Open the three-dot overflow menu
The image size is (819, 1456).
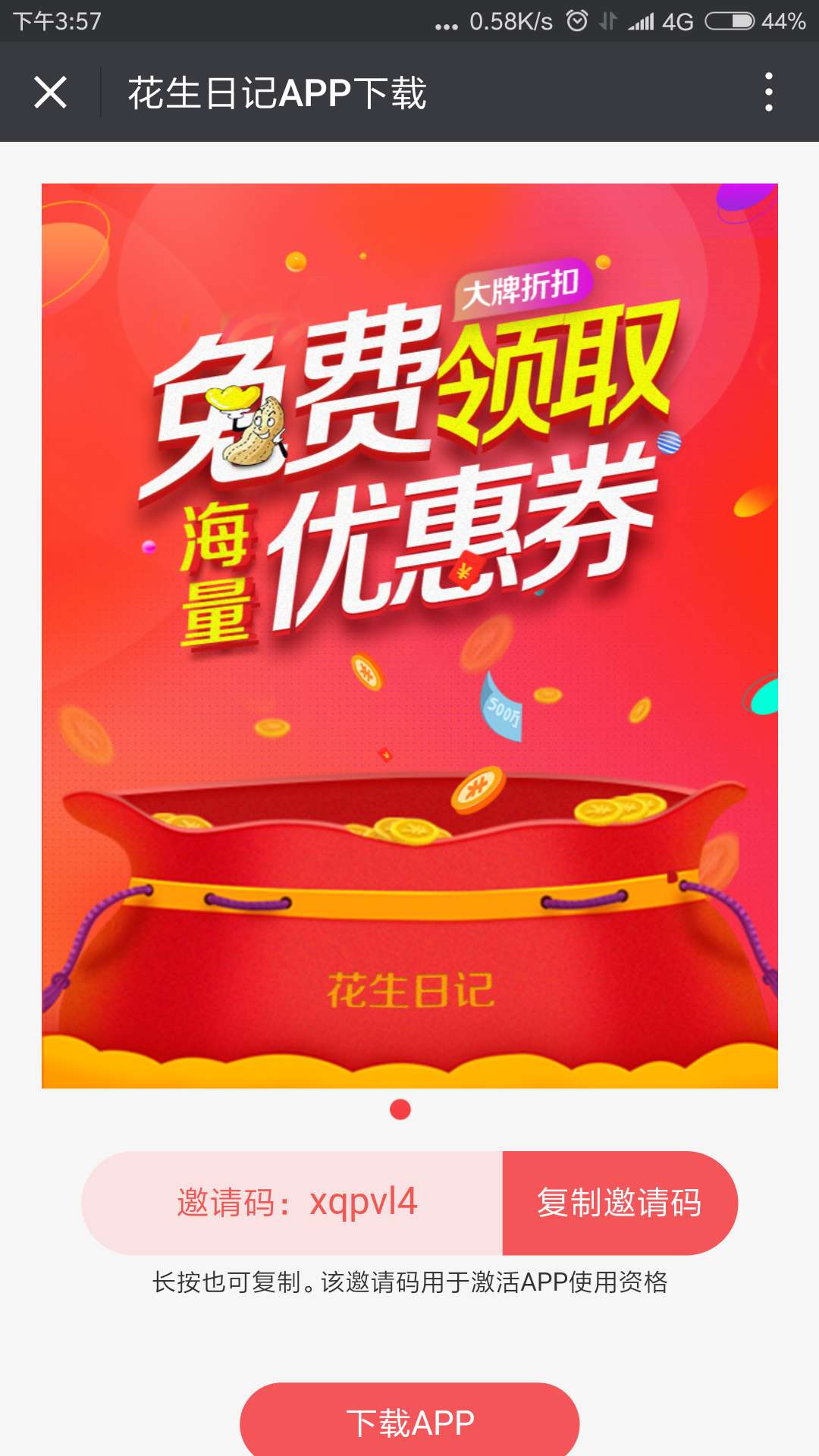click(768, 93)
